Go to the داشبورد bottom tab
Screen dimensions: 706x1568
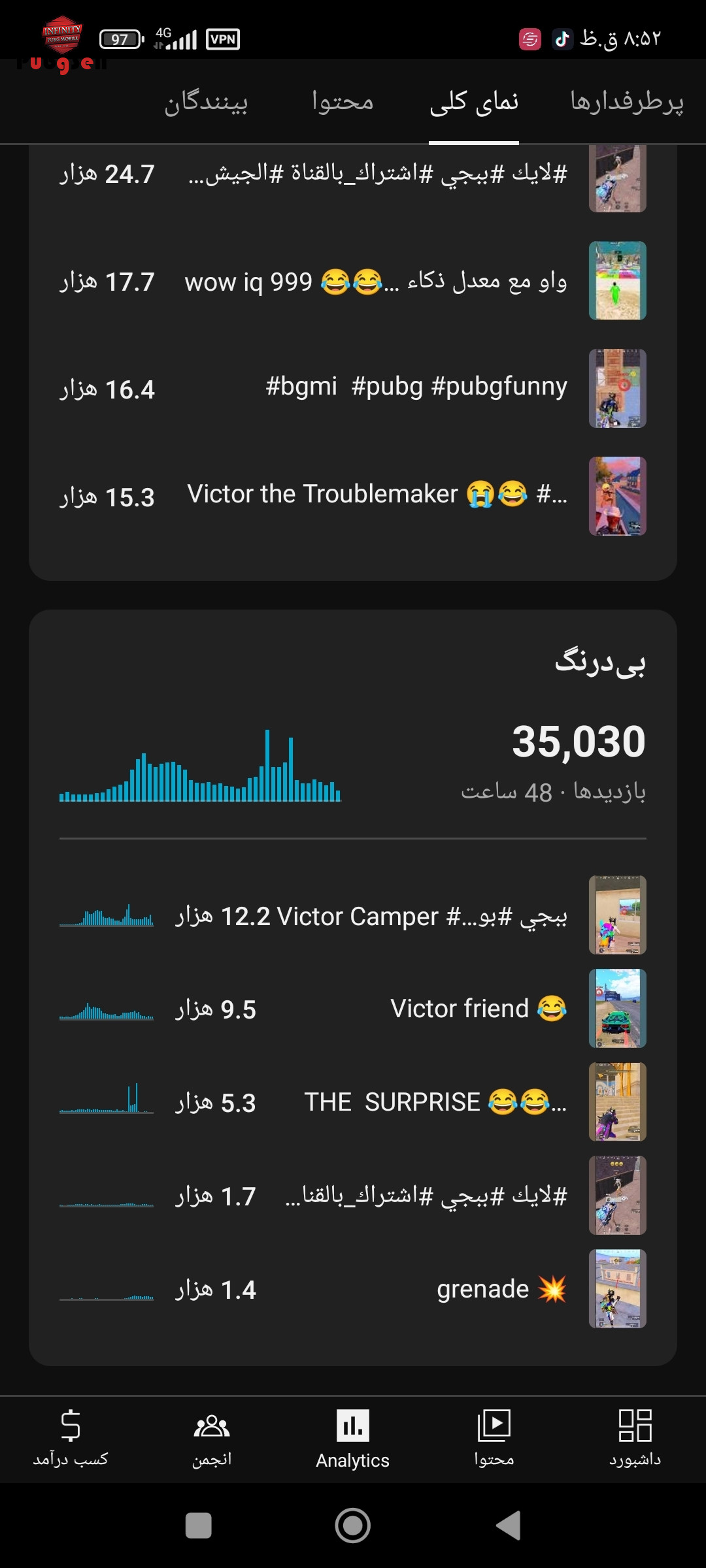[635, 1438]
